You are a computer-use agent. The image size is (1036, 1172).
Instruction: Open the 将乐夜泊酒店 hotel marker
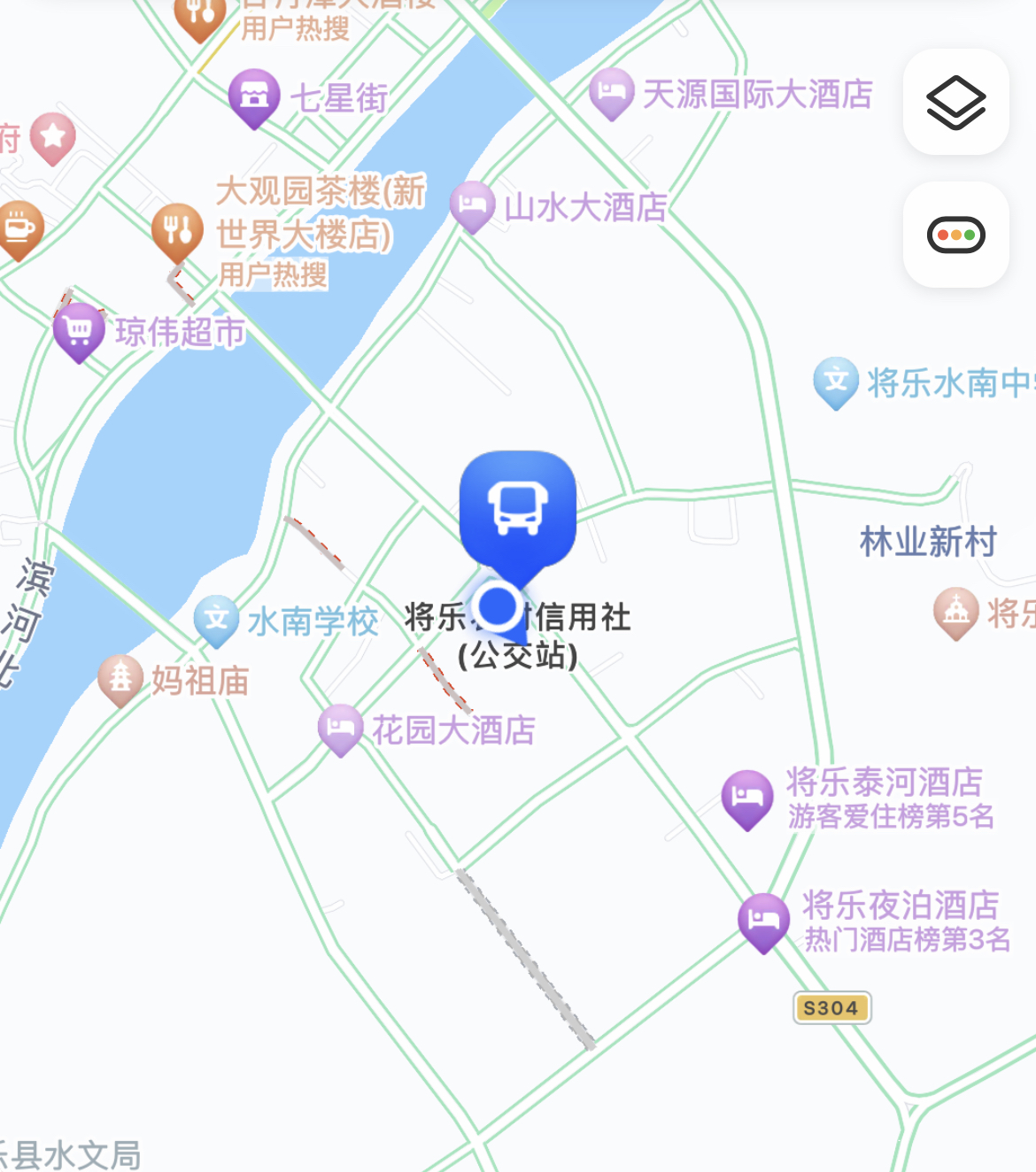[x=763, y=921]
